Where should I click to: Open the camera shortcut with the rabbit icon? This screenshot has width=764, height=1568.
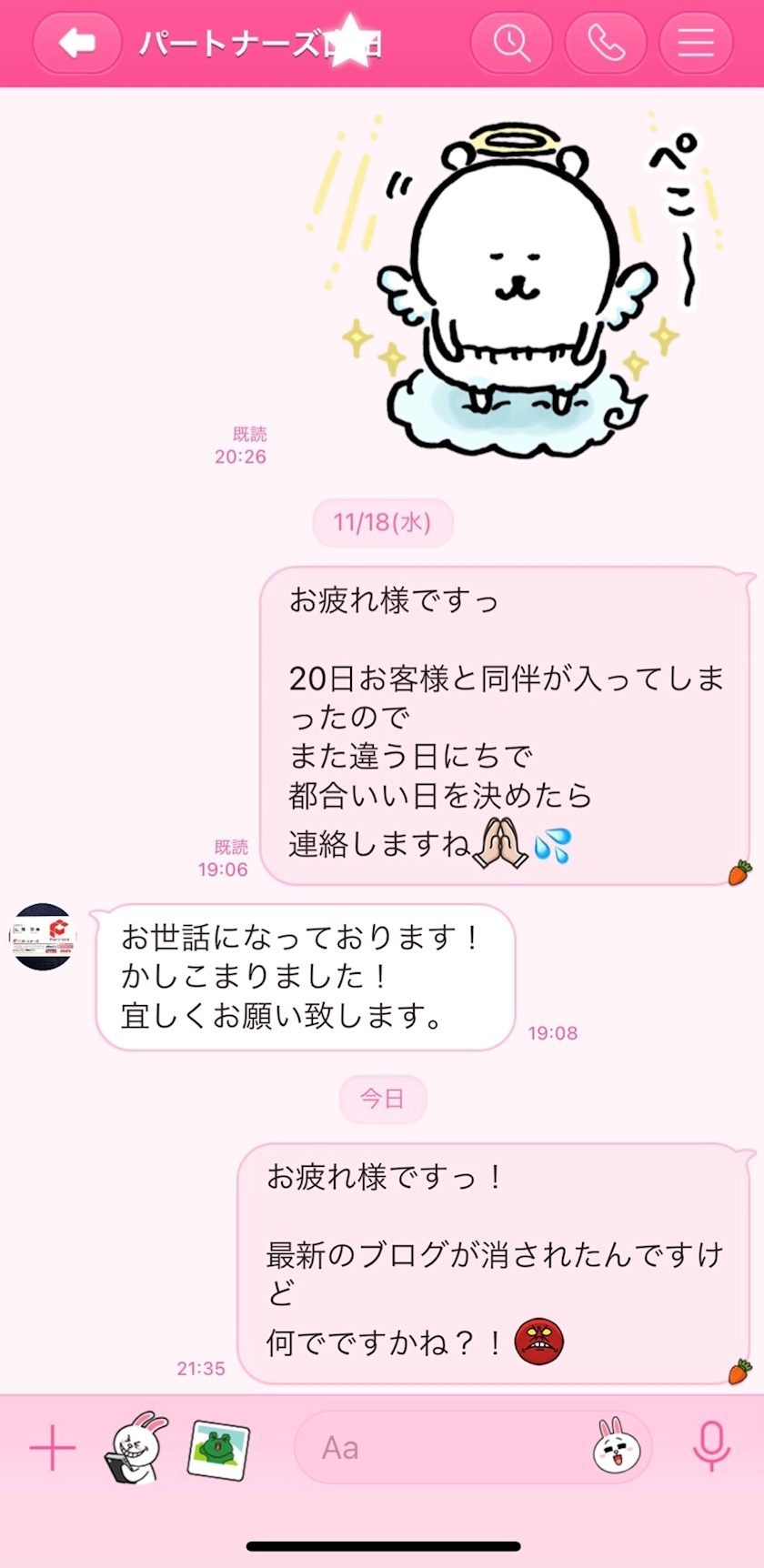(x=137, y=1447)
